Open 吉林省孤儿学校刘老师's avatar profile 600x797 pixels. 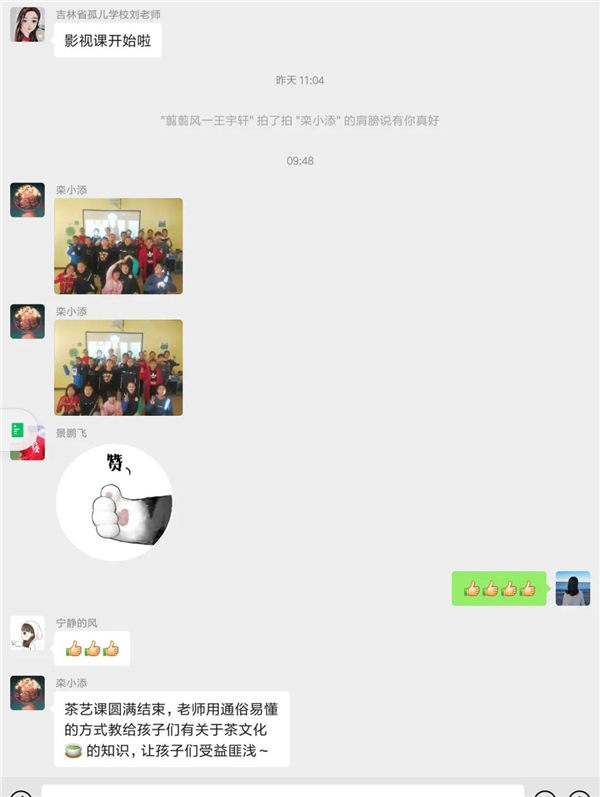(27, 24)
